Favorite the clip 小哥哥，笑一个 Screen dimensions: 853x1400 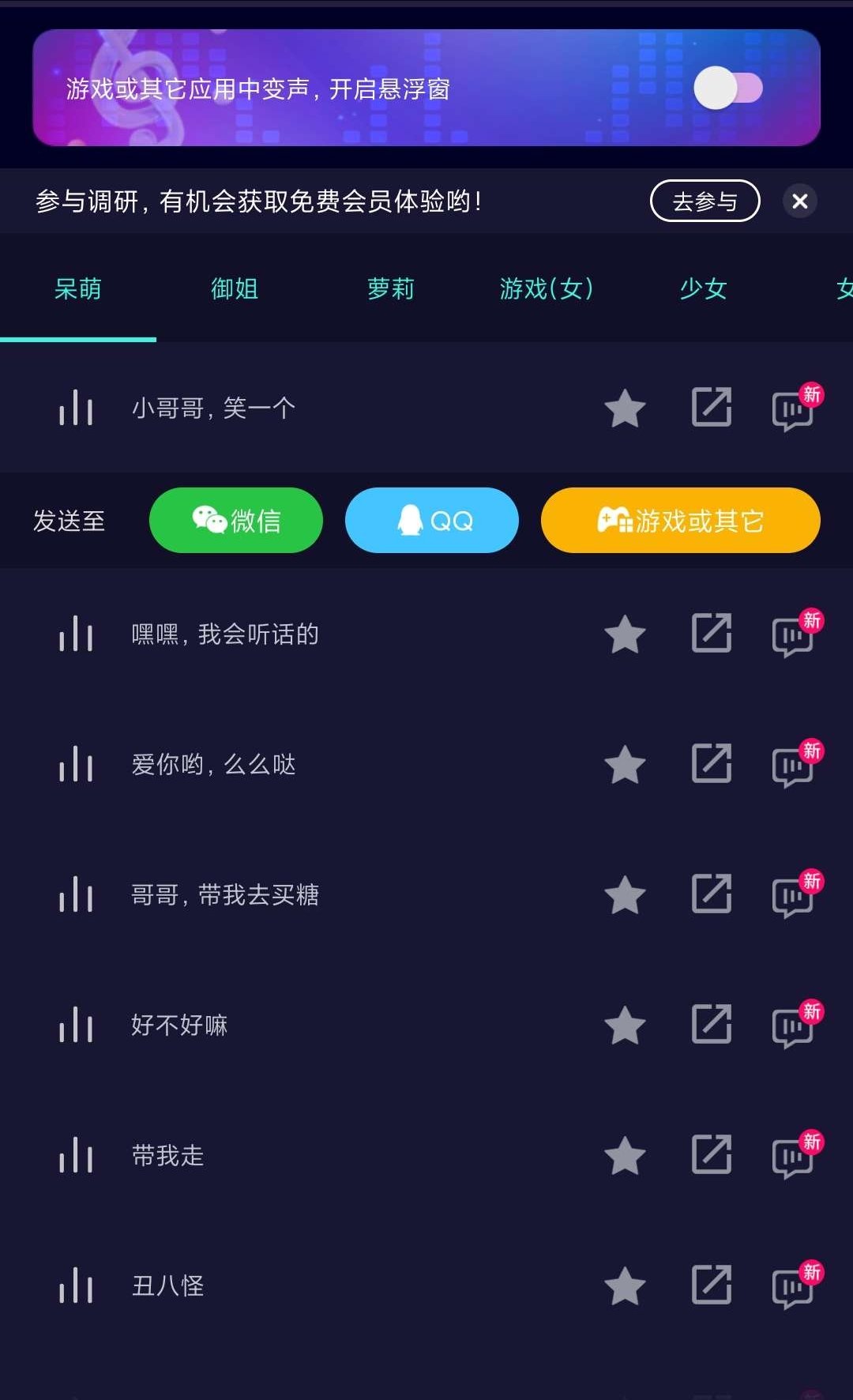coord(625,408)
